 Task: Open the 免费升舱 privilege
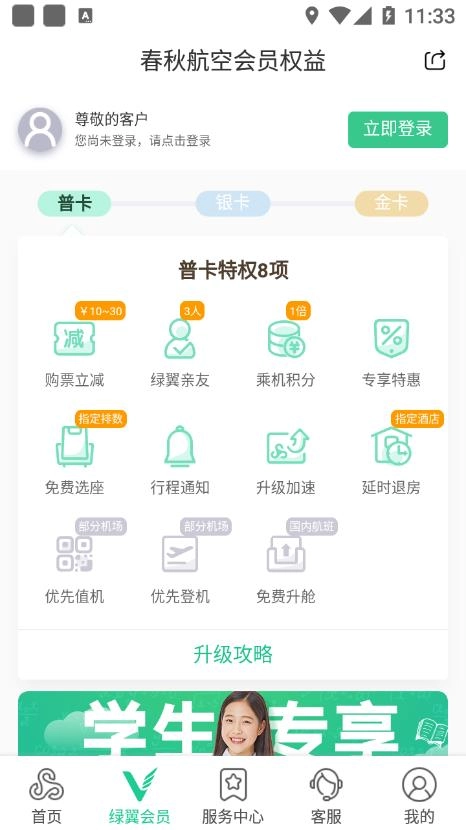pos(286,563)
